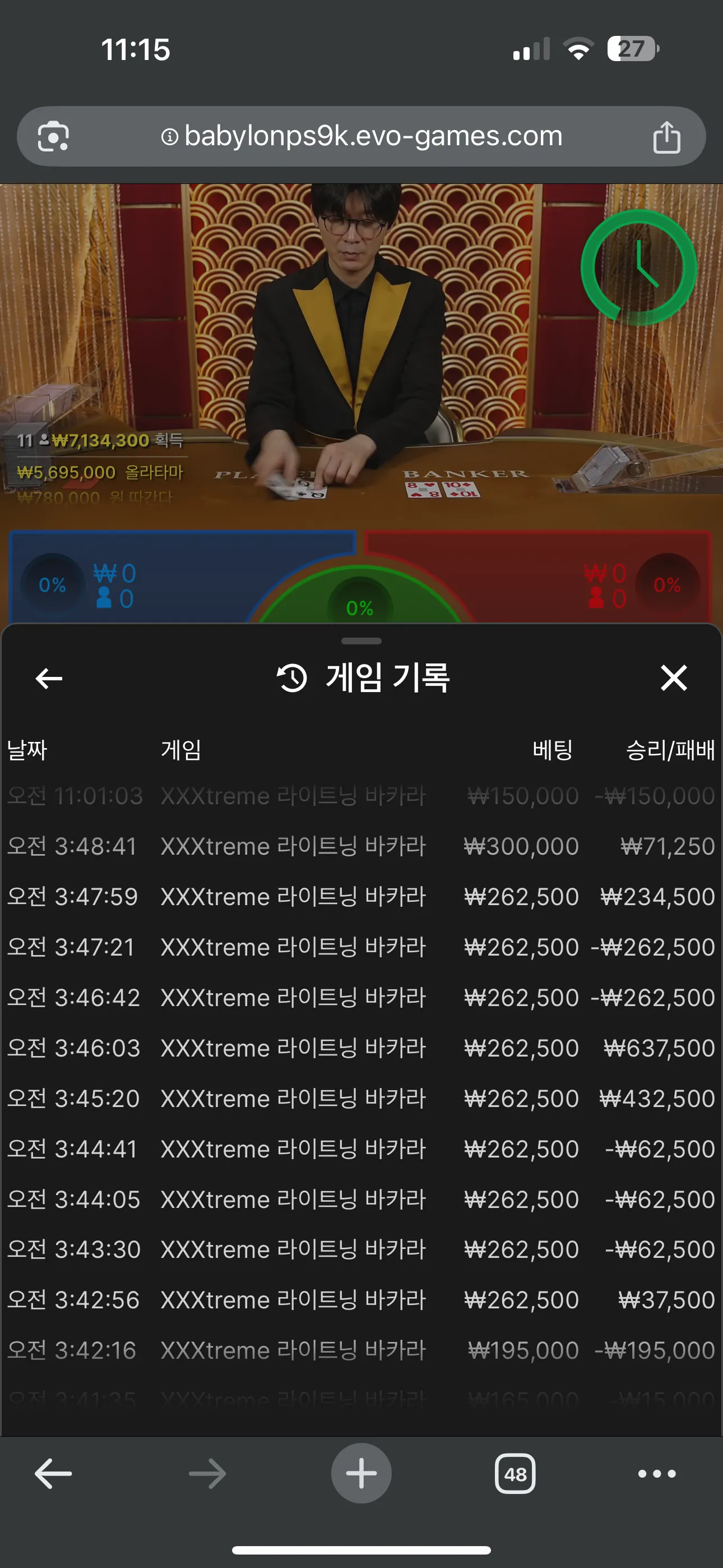Select the 3:43:30 history entry

[361, 1249]
